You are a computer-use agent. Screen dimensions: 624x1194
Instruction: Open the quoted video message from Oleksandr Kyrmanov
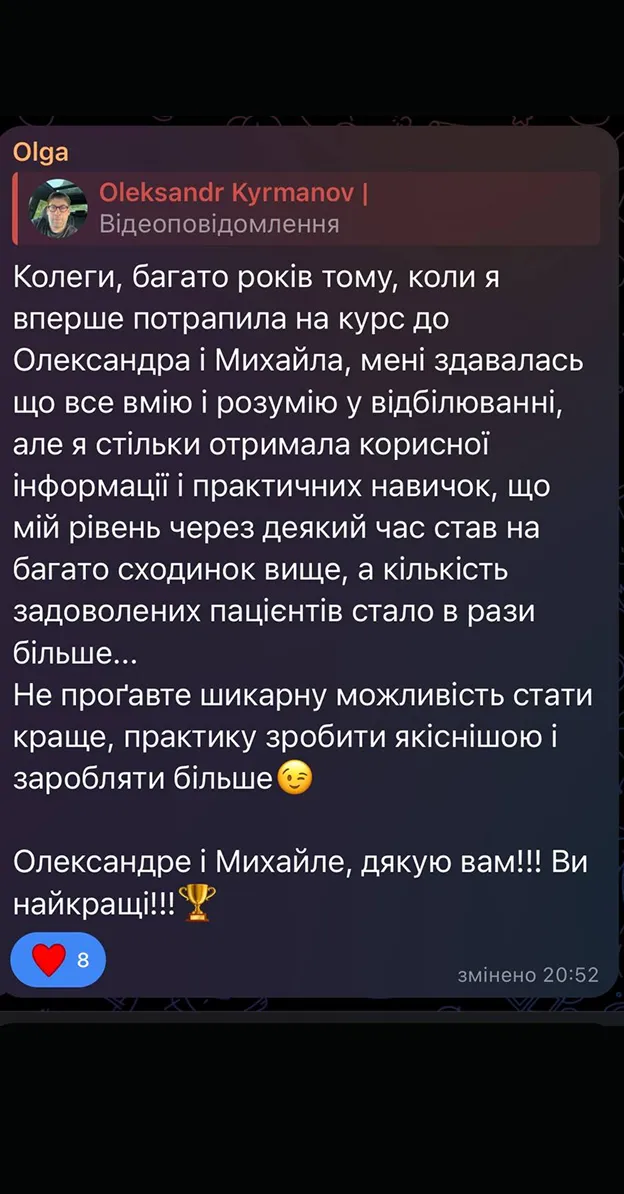[x=306, y=209]
